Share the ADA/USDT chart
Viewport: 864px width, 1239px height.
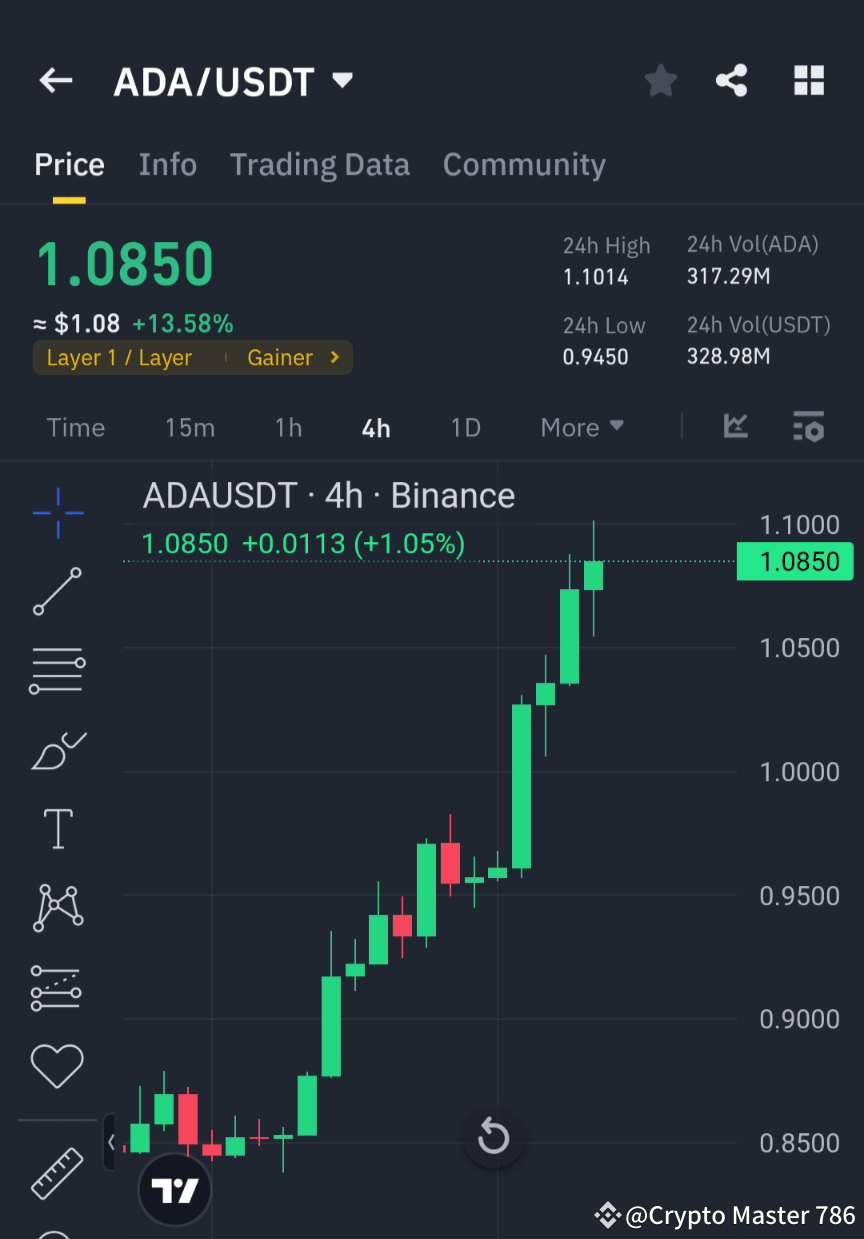(732, 80)
